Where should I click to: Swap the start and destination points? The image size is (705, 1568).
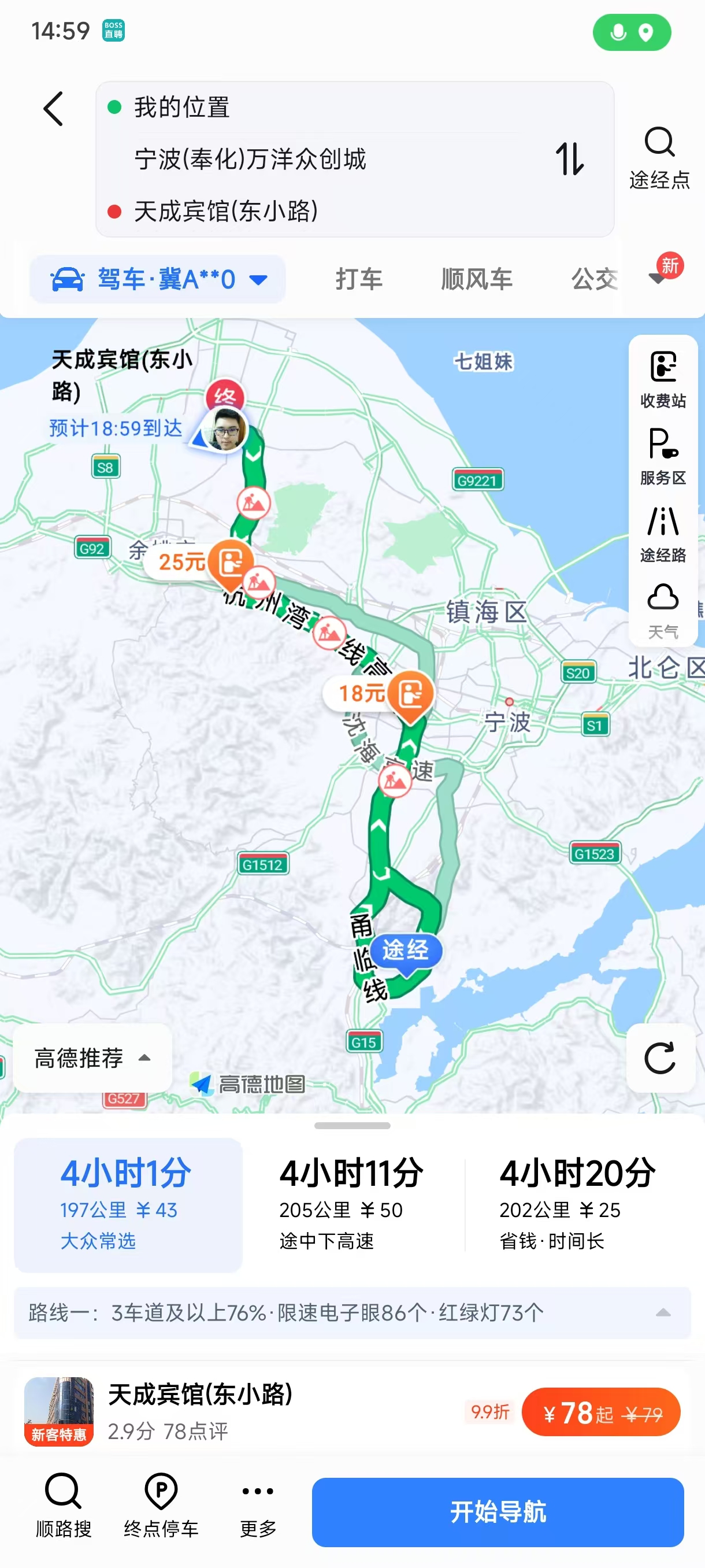pos(569,159)
